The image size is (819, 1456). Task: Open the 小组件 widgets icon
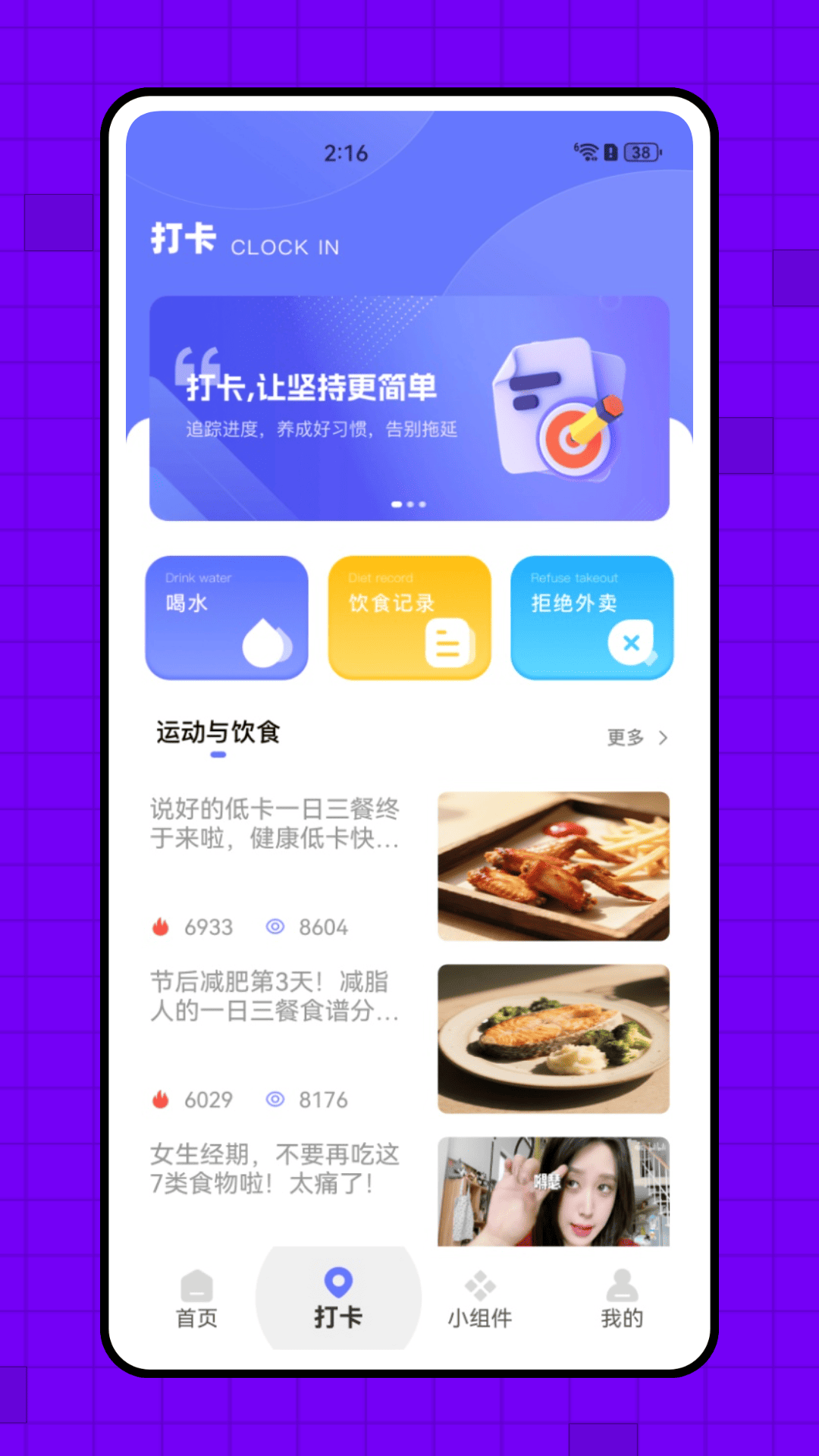480,1284
